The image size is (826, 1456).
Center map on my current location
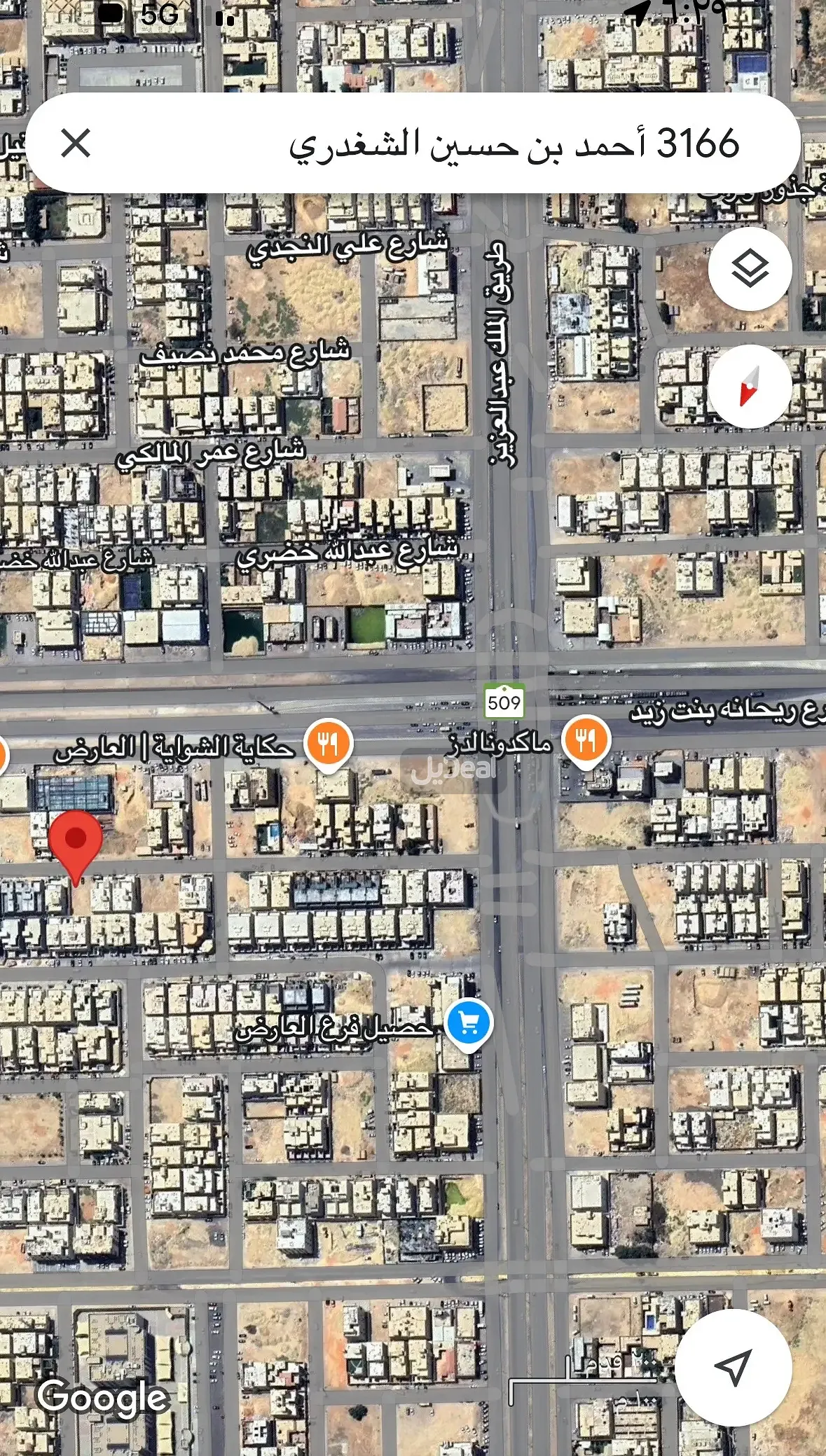pyautogui.click(x=733, y=1366)
